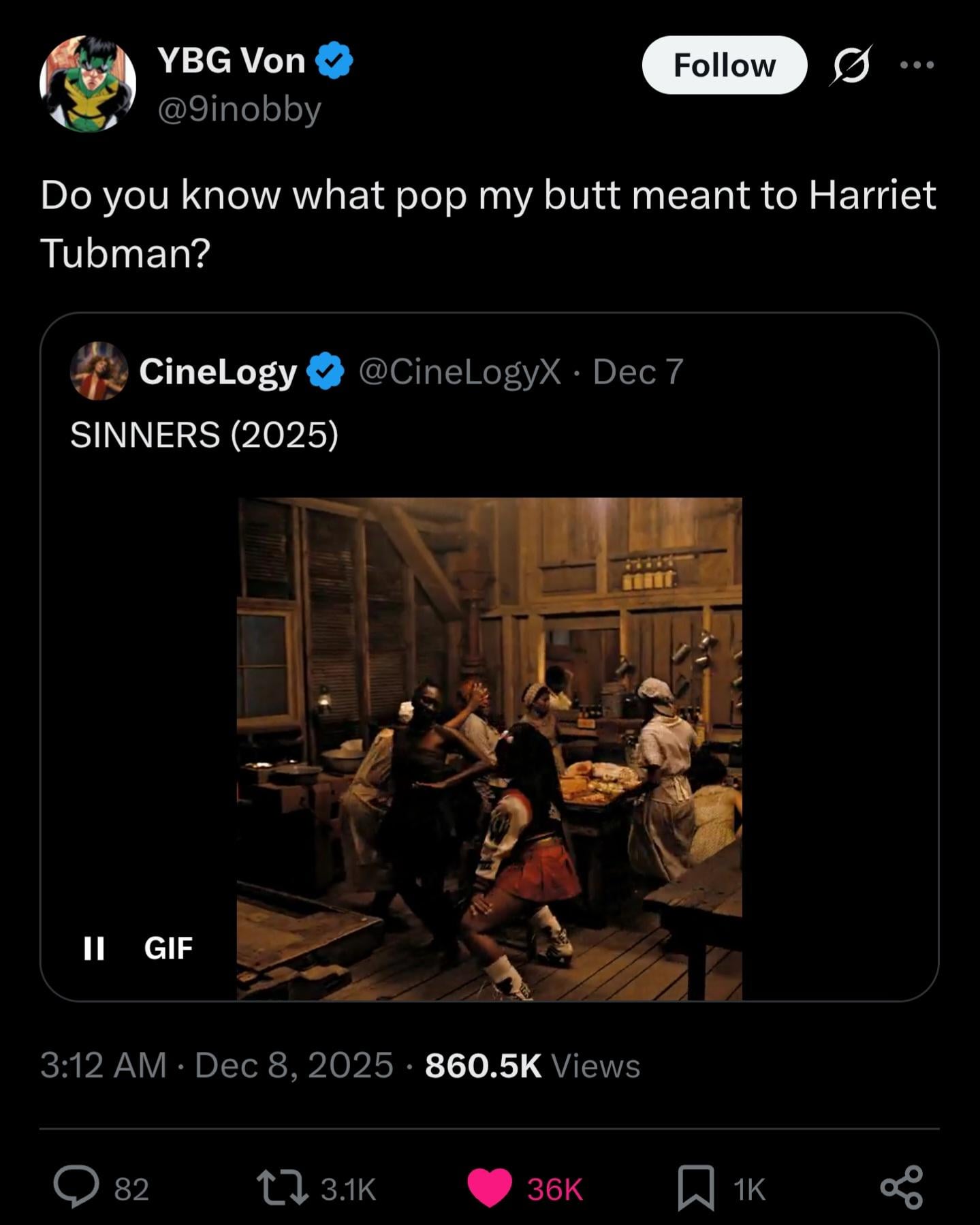Open YBG Von's profile picture
Image resolution: width=980 pixels, height=1225 pixels.
[x=88, y=84]
